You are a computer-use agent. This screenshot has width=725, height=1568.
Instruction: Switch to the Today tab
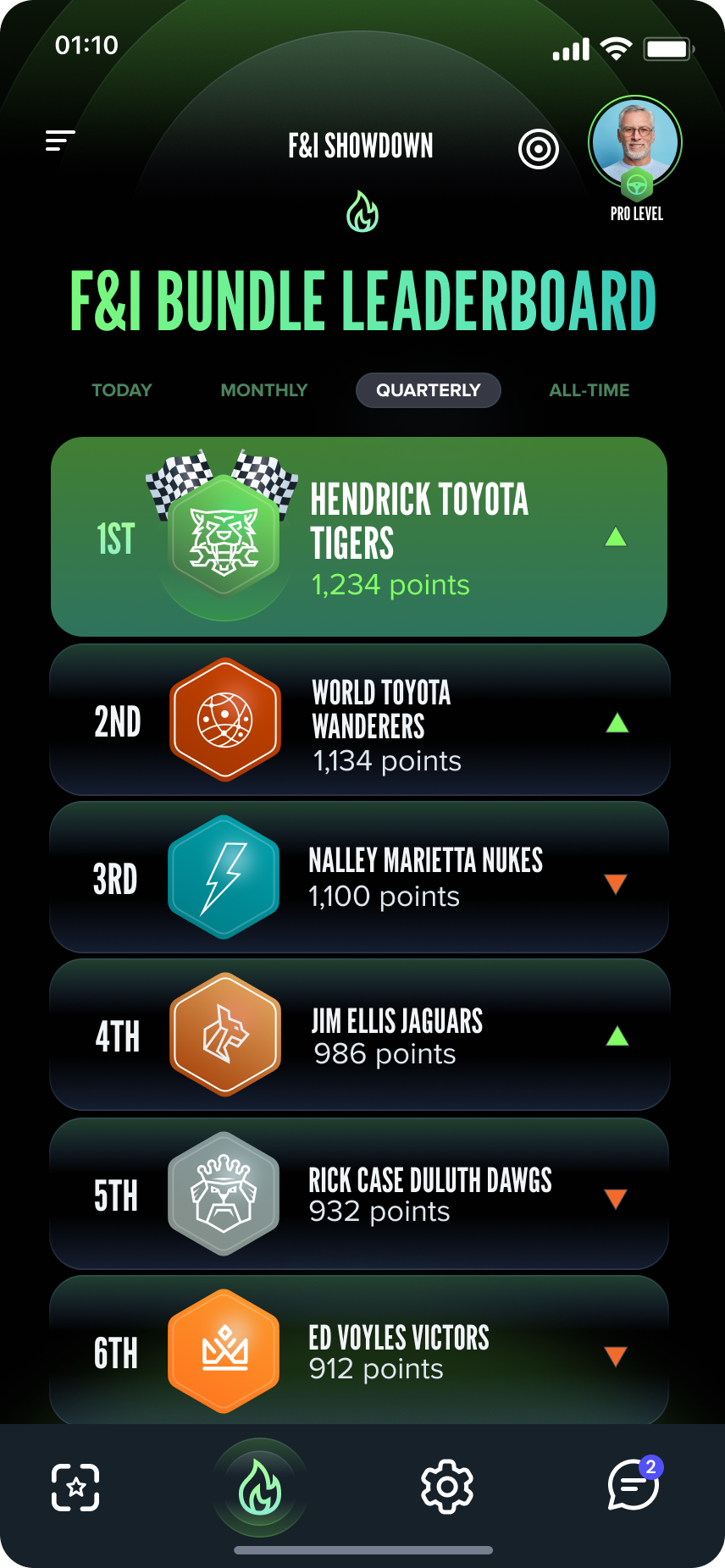[x=122, y=390]
